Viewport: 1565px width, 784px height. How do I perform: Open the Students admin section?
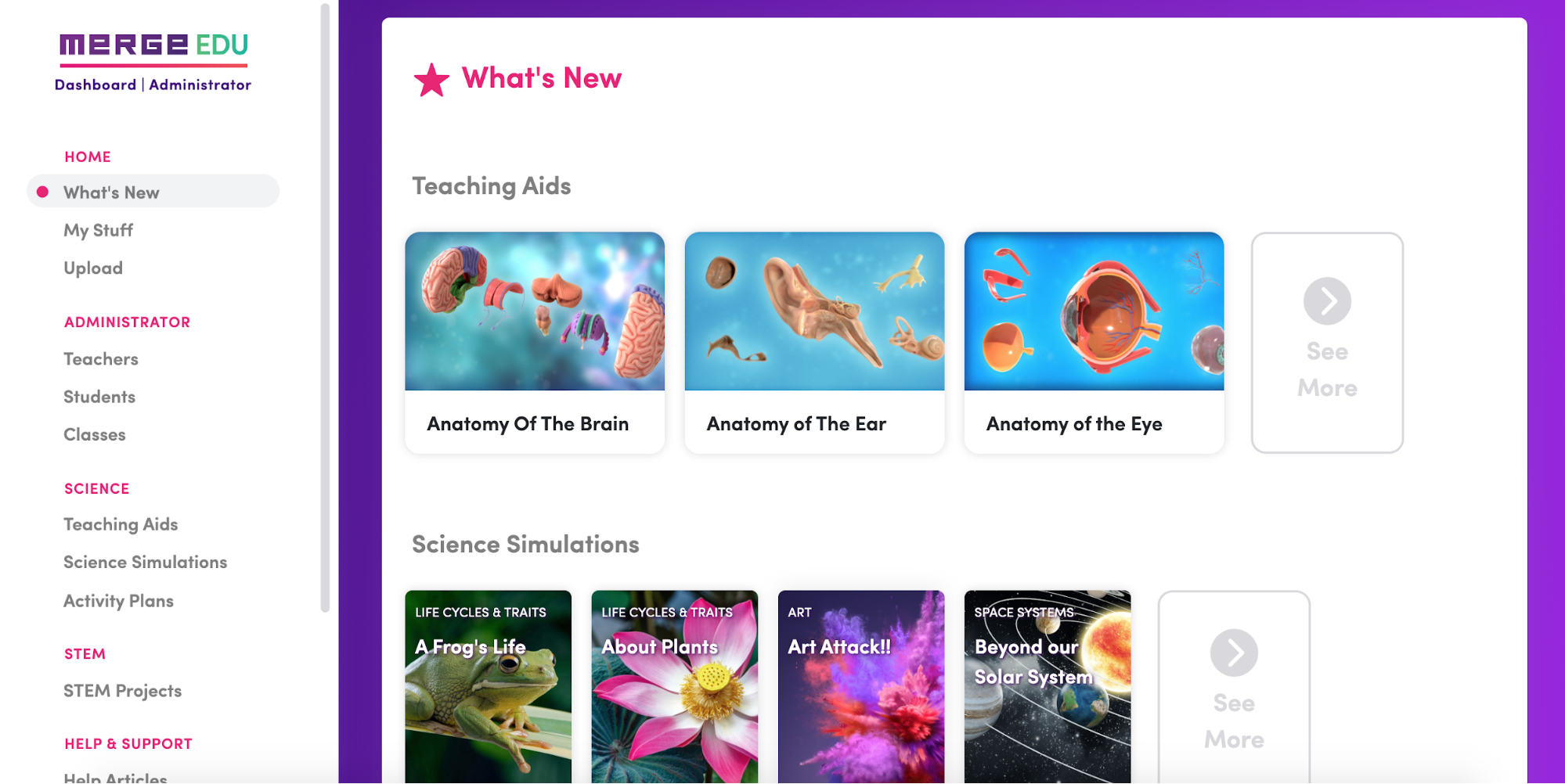[x=99, y=397]
